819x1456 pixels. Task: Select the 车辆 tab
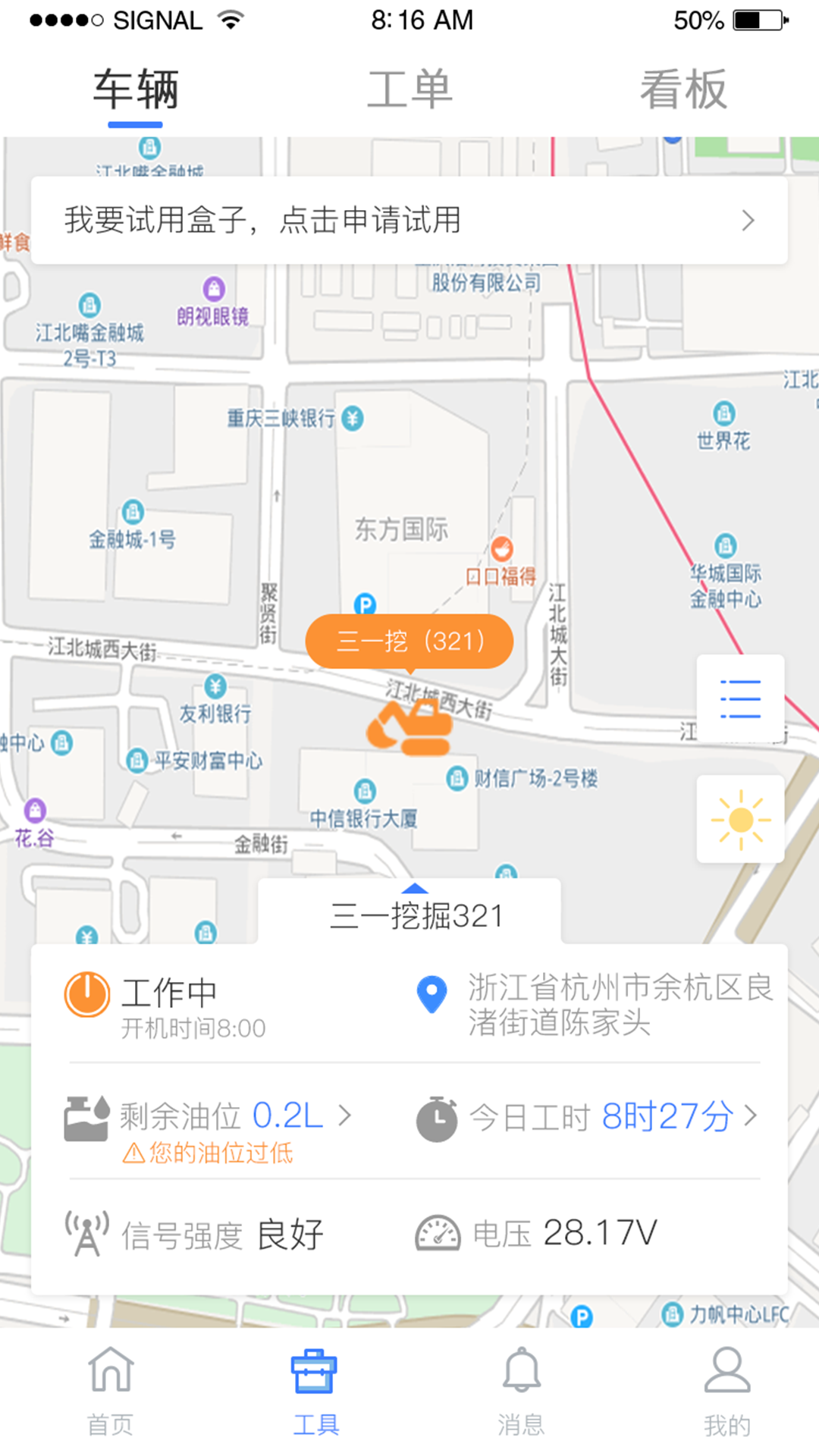(136, 89)
